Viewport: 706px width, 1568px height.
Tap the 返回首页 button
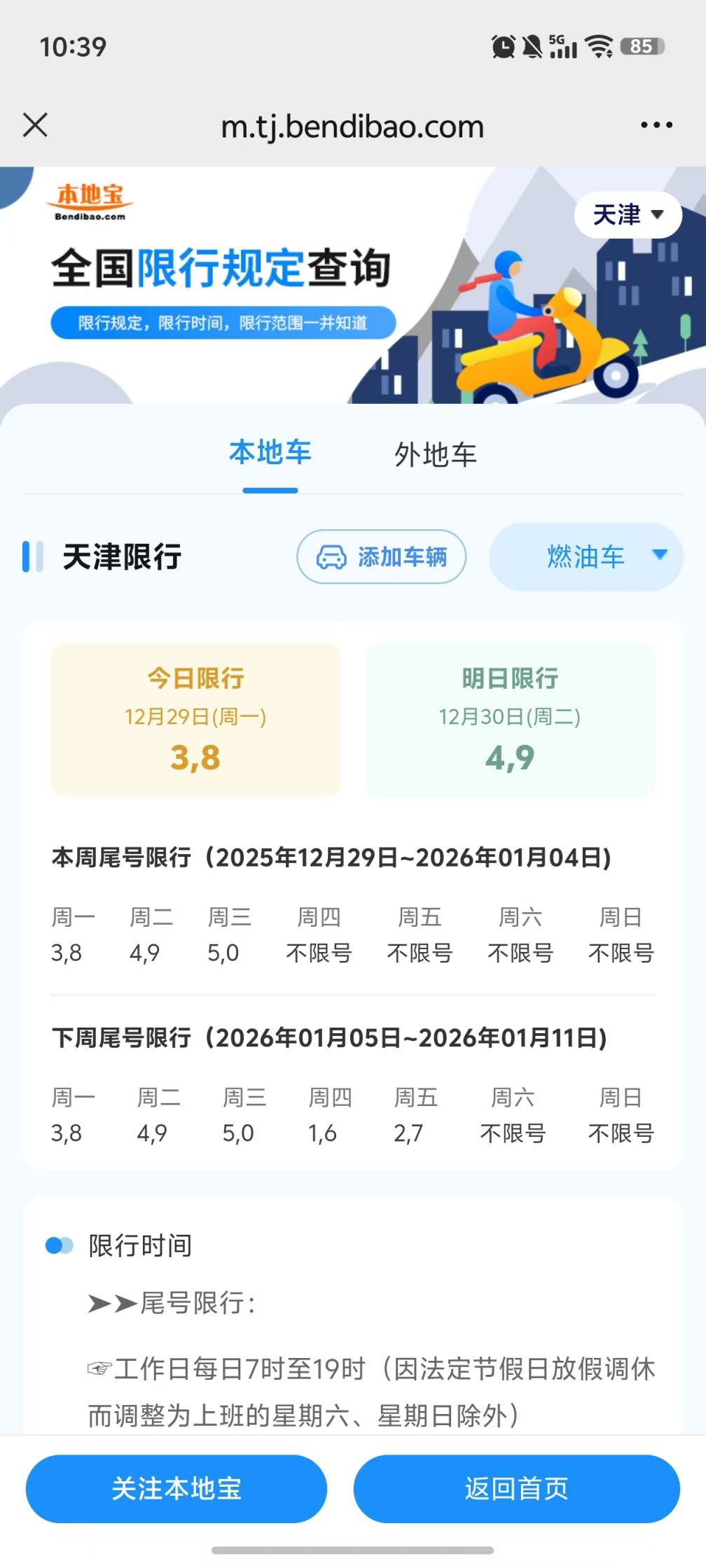click(x=517, y=1488)
